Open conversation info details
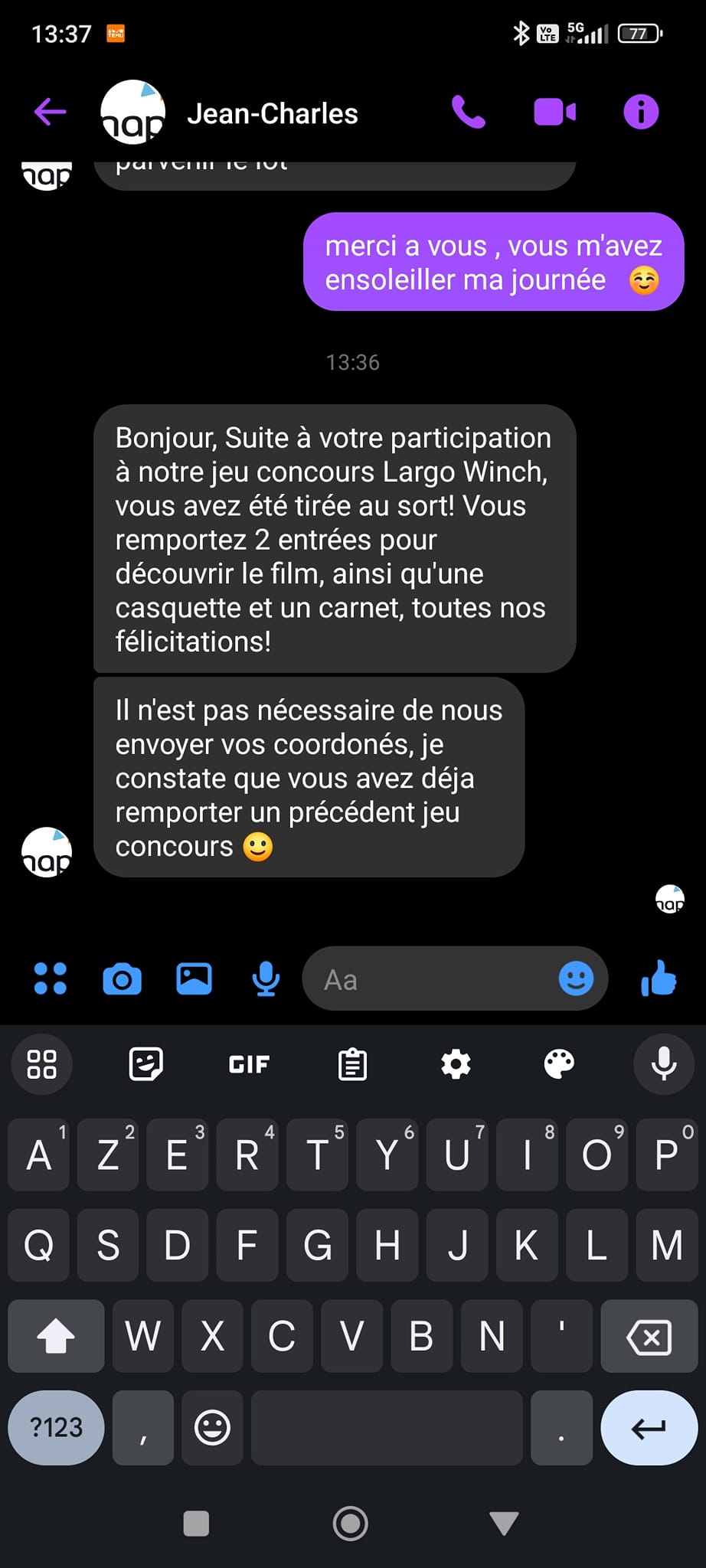 click(641, 112)
